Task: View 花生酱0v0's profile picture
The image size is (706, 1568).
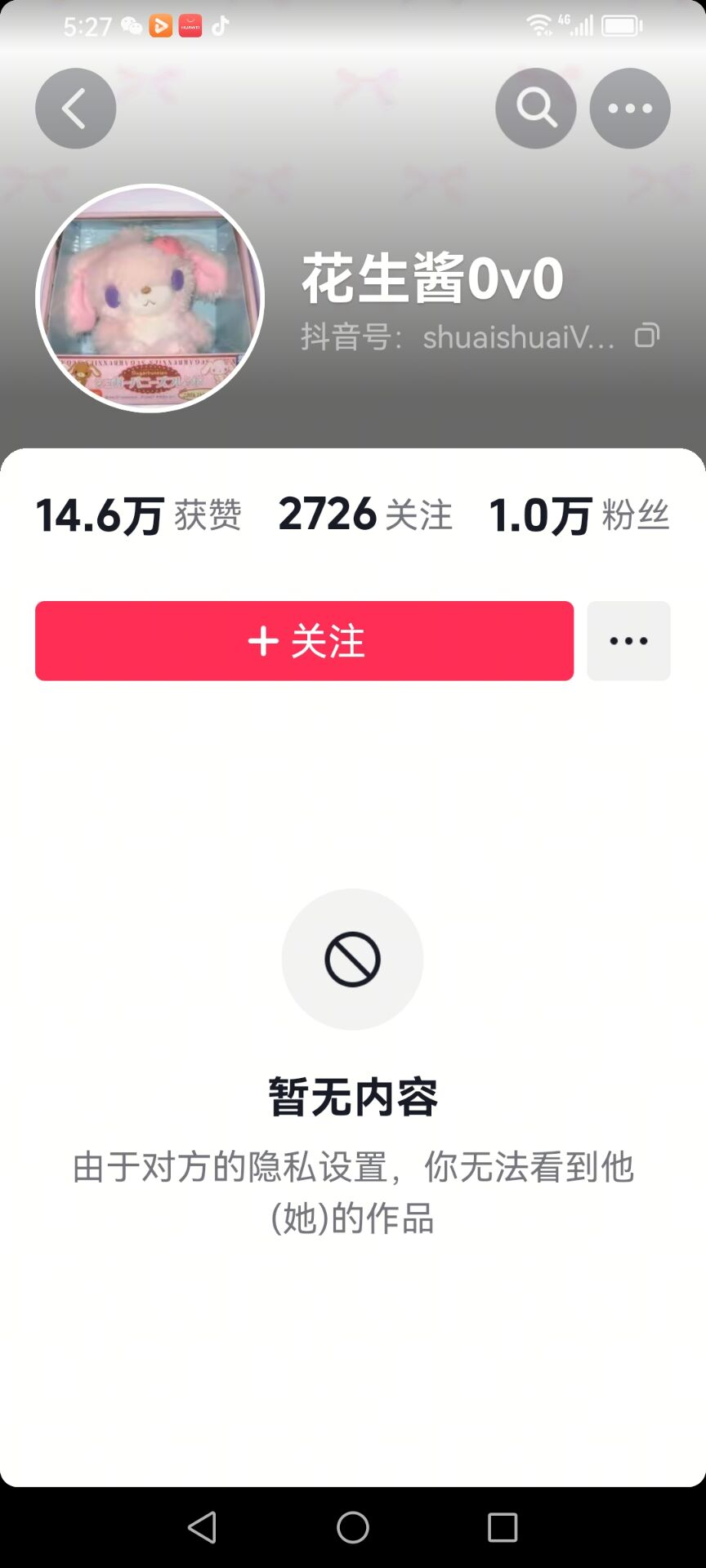Action: 150,298
